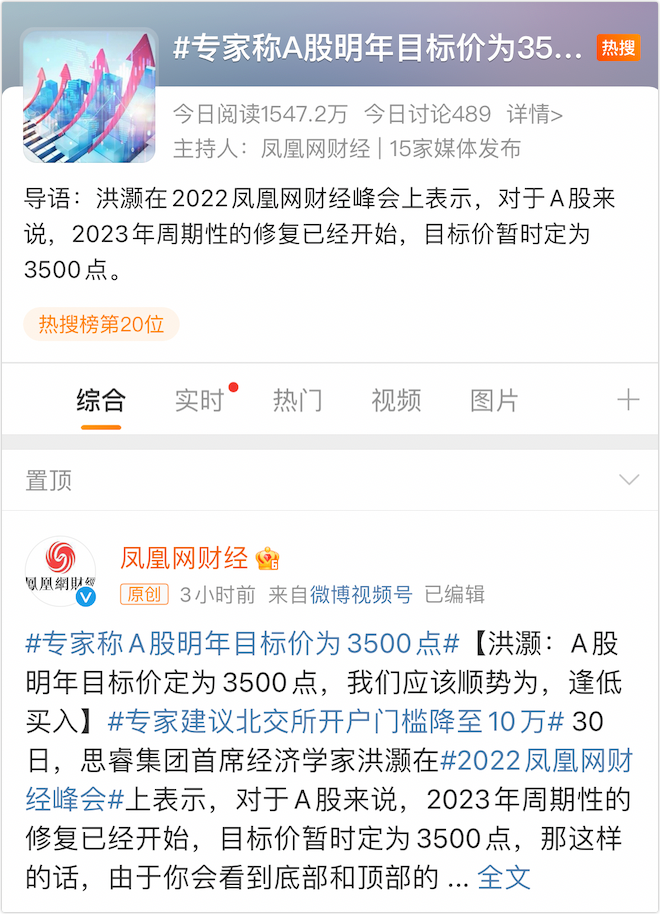Open hashtag #专家建议北交所开户门槛降至10万#
Screen dimensions: 660x914
click(x=336, y=721)
